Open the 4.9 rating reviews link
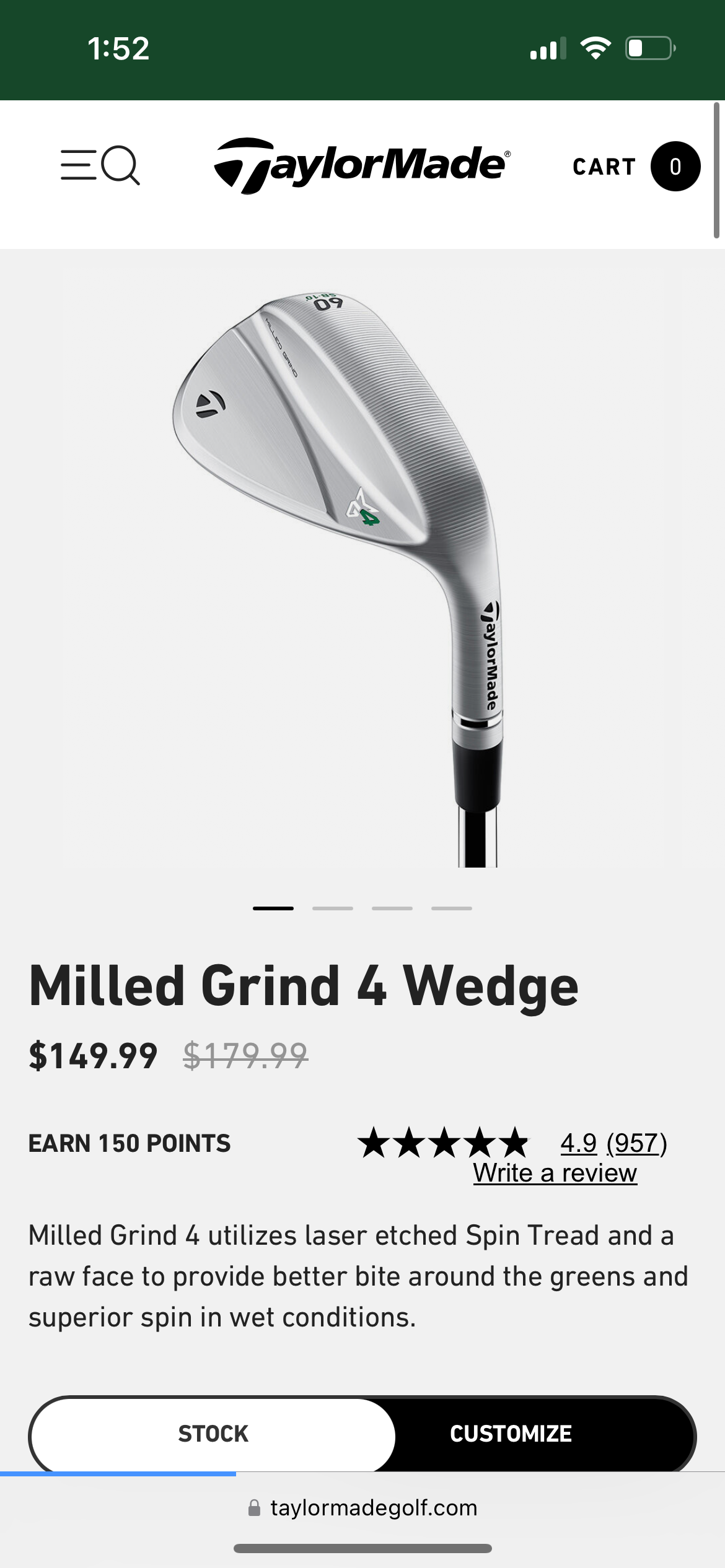The image size is (725, 1568). (x=613, y=1143)
